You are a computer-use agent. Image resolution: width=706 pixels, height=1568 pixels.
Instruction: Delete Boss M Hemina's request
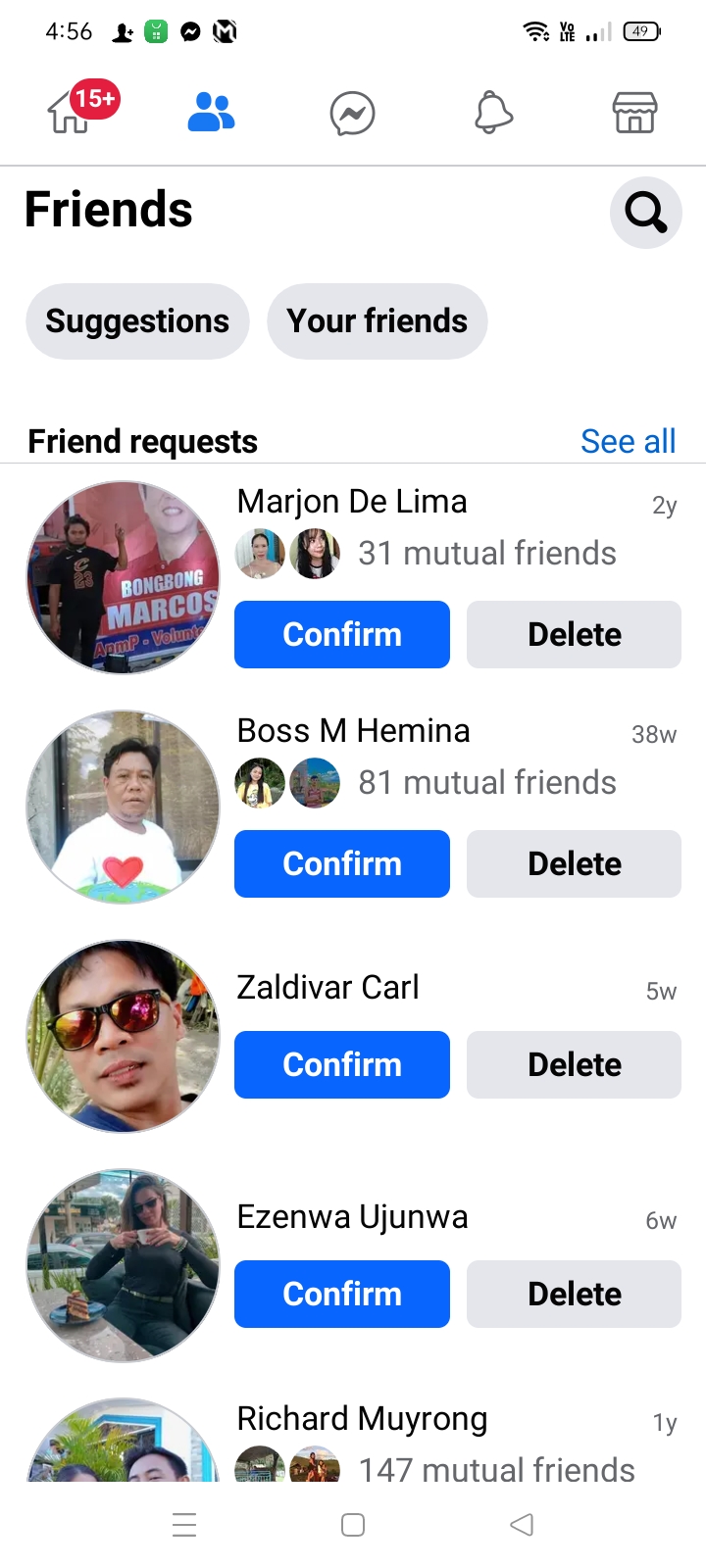[x=574, y=863]
